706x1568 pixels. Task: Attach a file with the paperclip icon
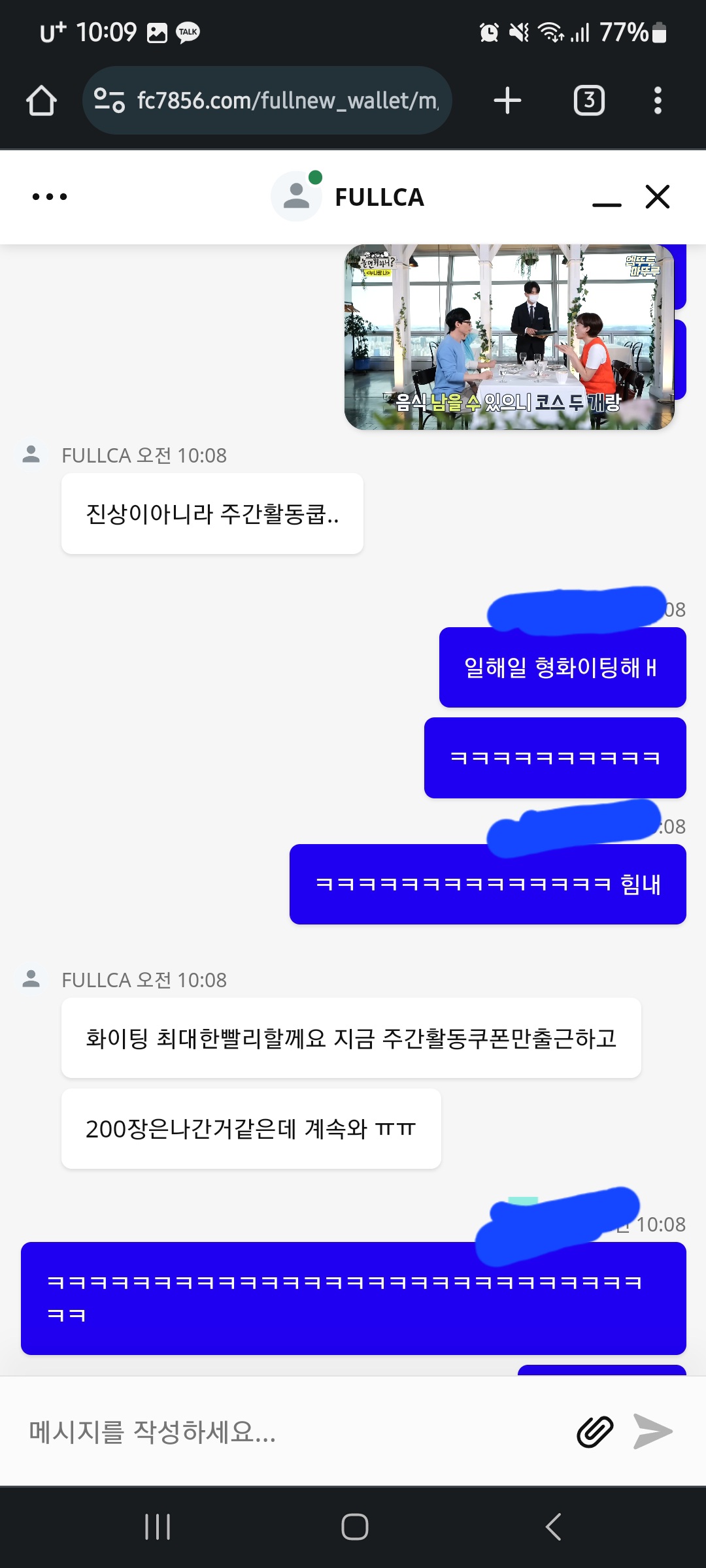pos(595,1432)
